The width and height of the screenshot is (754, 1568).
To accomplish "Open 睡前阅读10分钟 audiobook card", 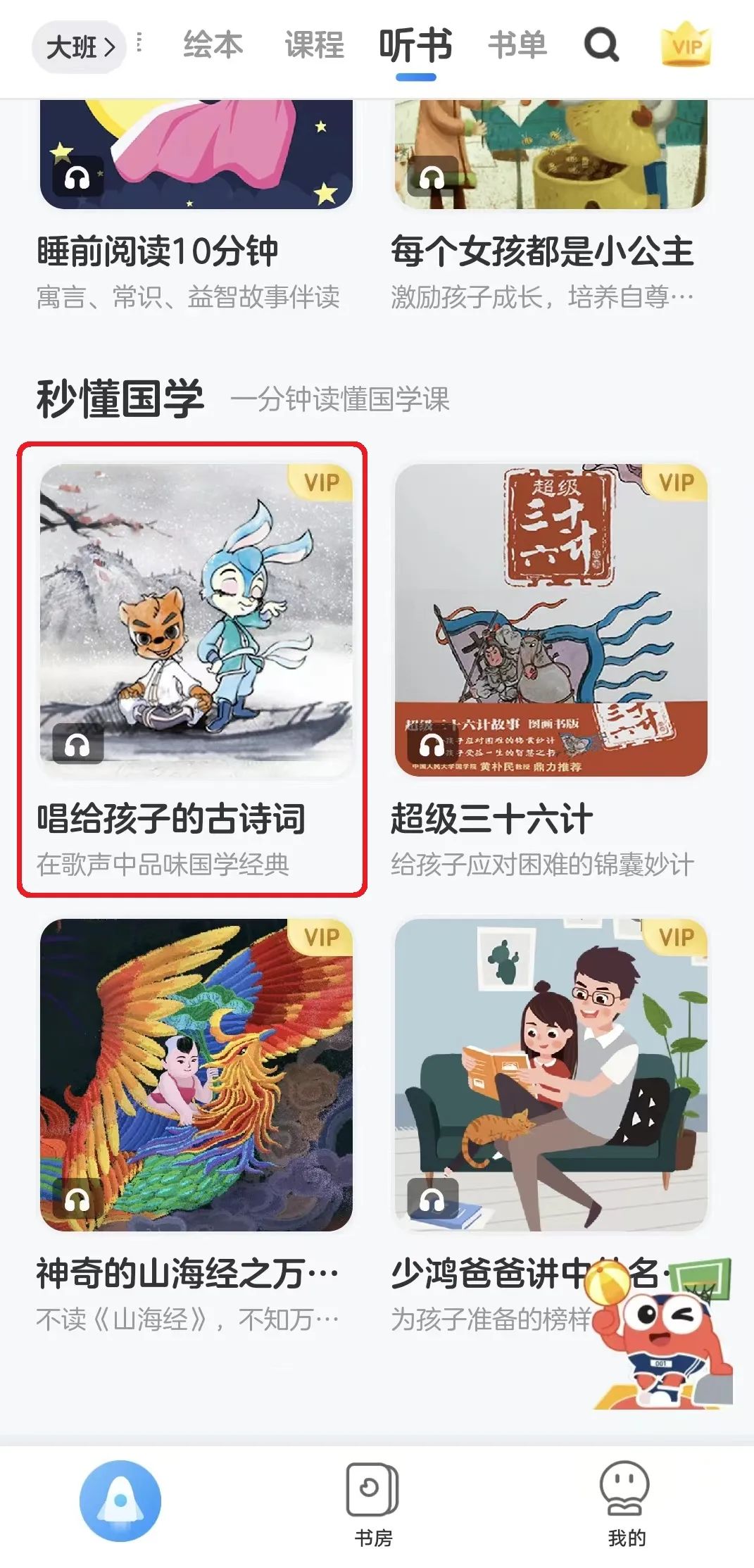I will tap(196, 205).
